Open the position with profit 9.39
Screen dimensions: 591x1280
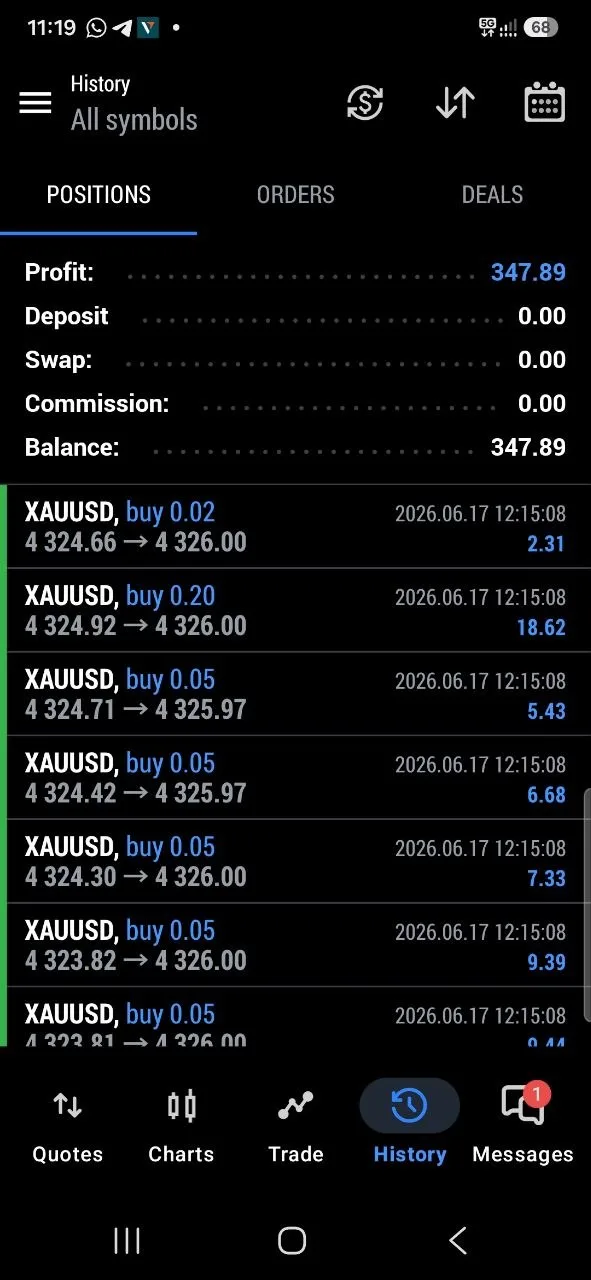click(x=295, y=946)
